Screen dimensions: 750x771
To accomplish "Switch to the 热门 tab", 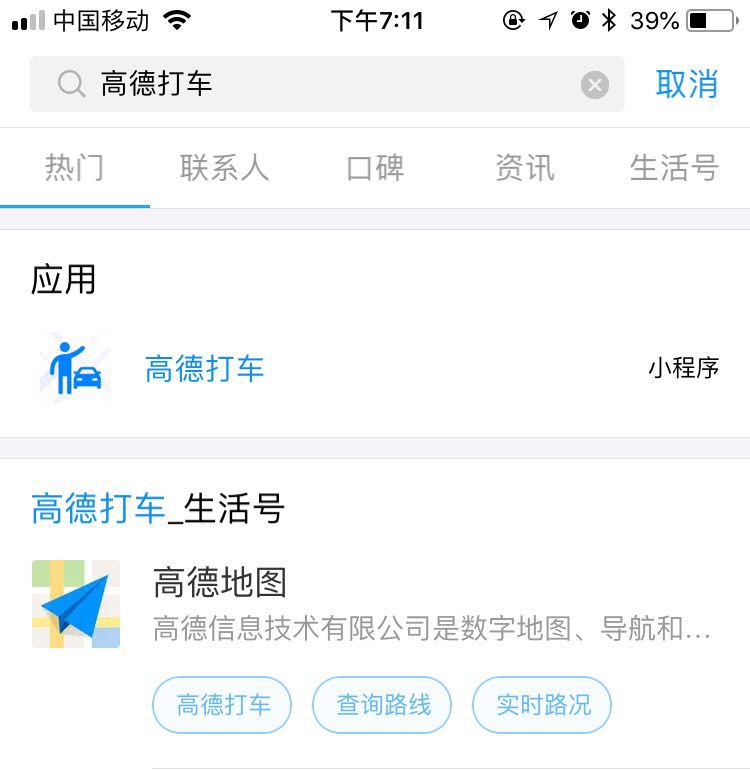I will point(75,168).
